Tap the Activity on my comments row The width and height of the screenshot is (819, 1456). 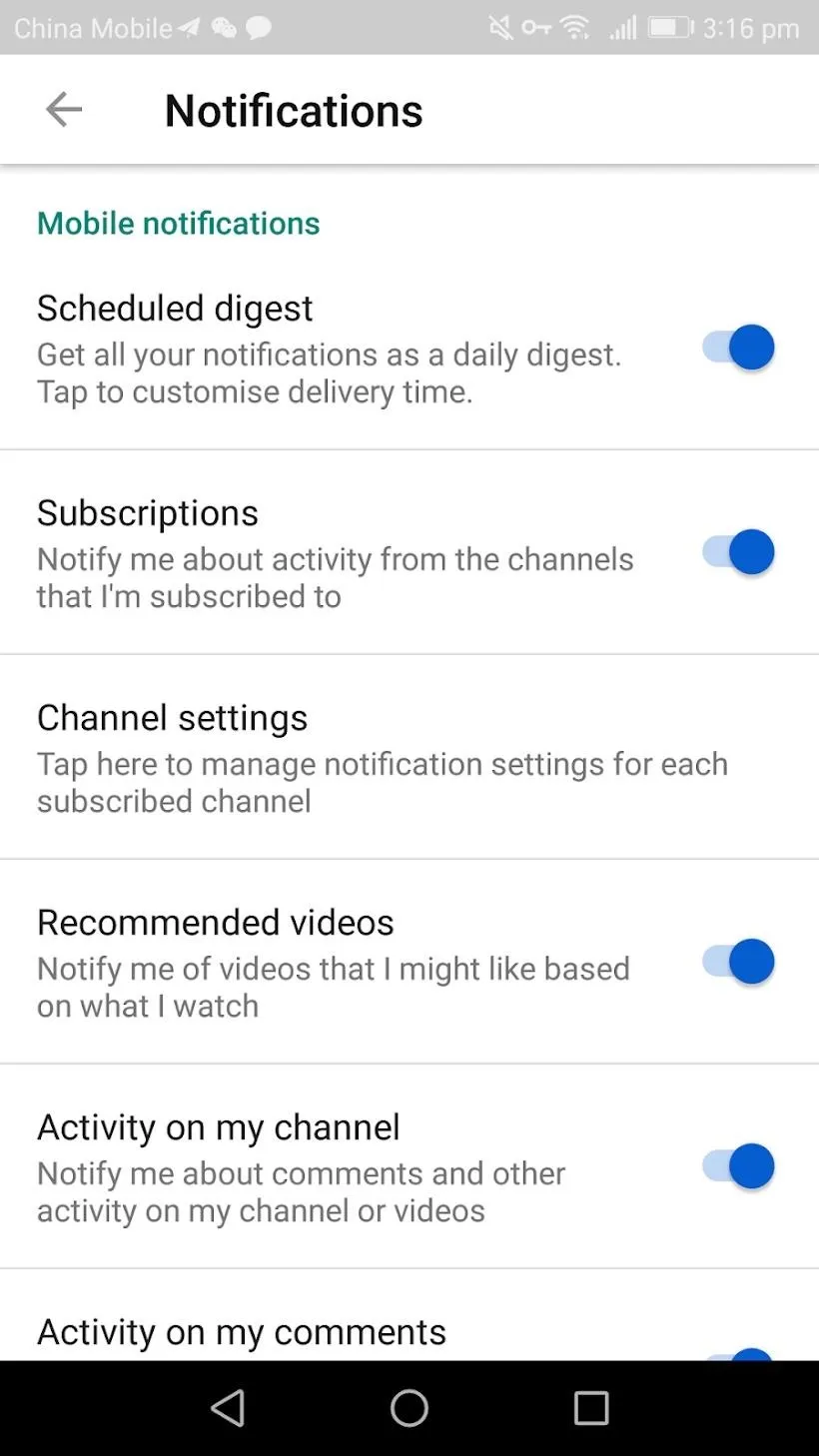[x=409, y=1316]
